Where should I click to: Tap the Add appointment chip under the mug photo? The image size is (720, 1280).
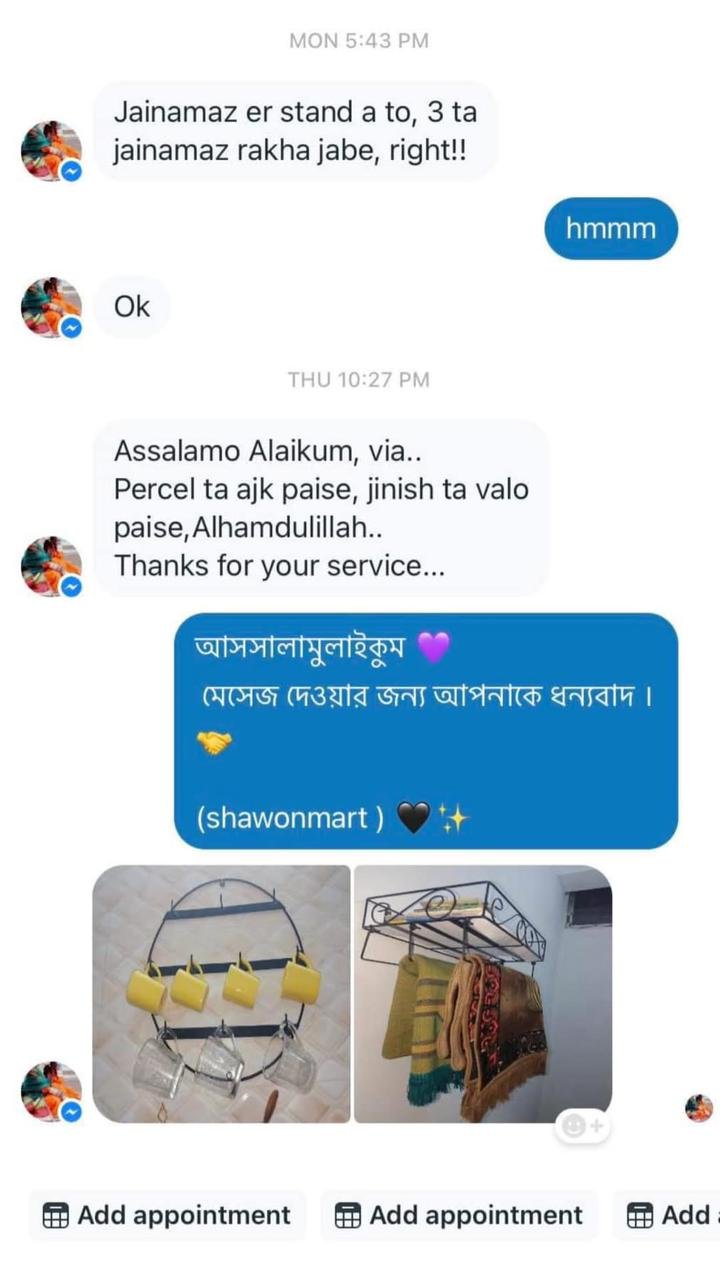(x=167, y=1215)
